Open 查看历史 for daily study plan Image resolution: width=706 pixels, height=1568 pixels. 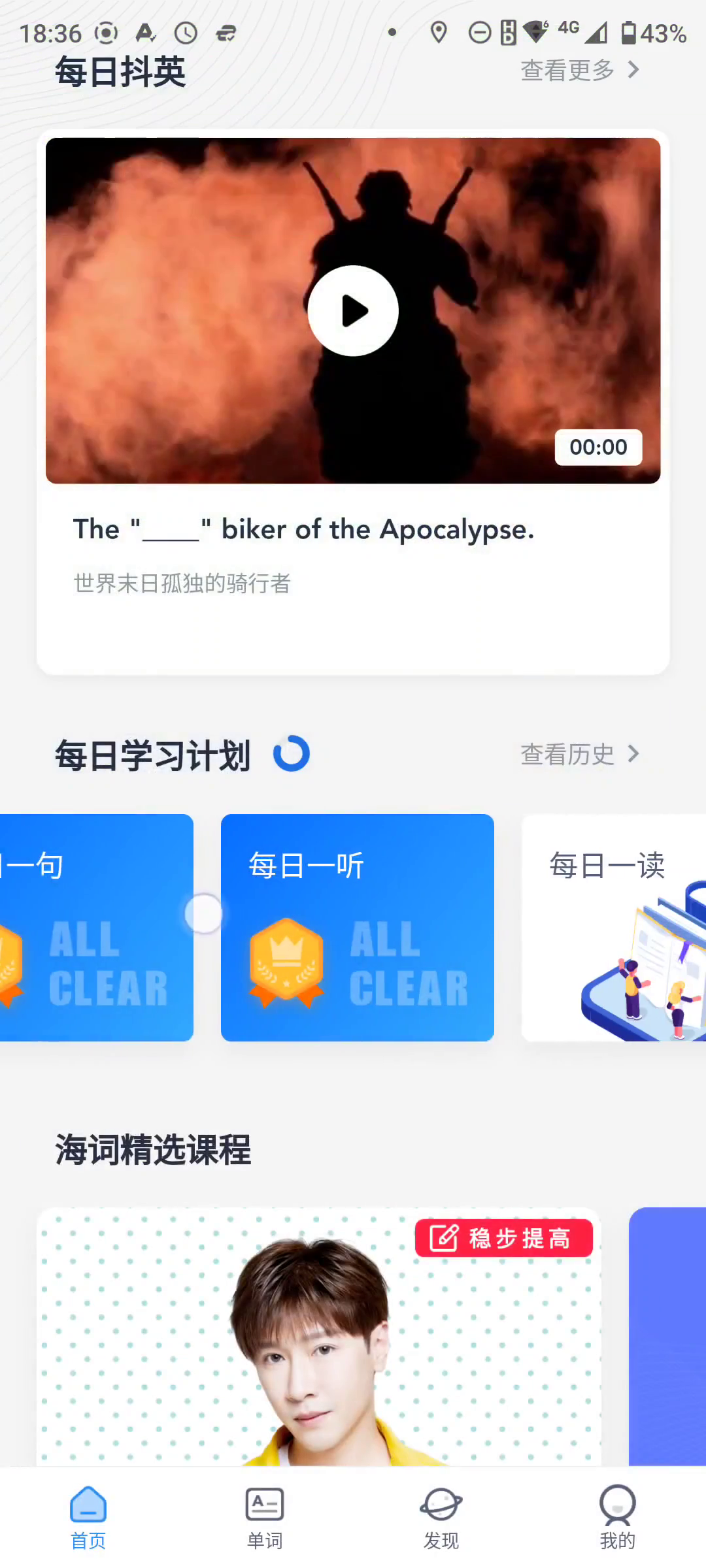click(x=579, y=755)
